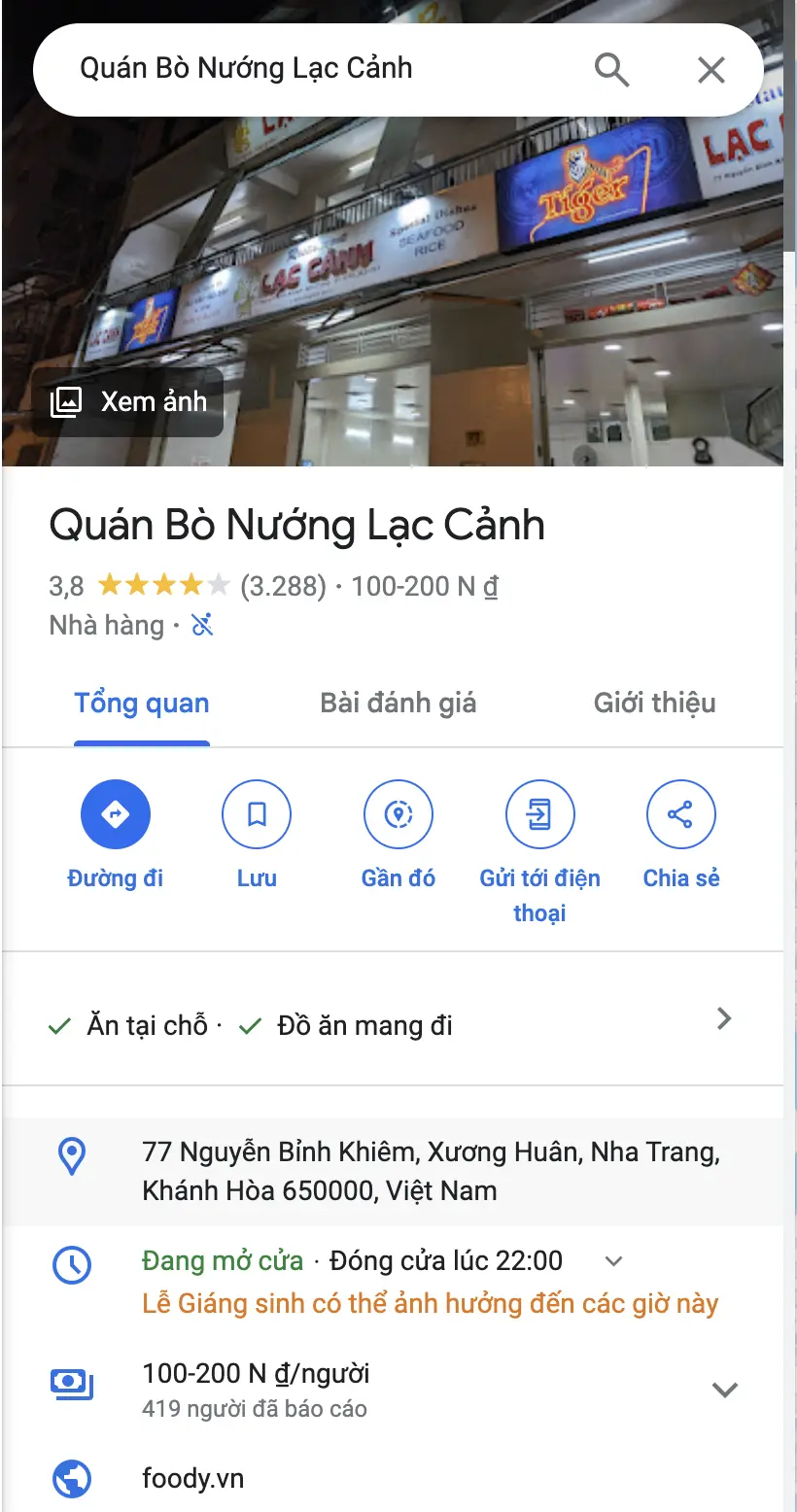Edit the search box text
Image resolution: width=797 pixels, height=1512 pixels.
coord(292,69)
